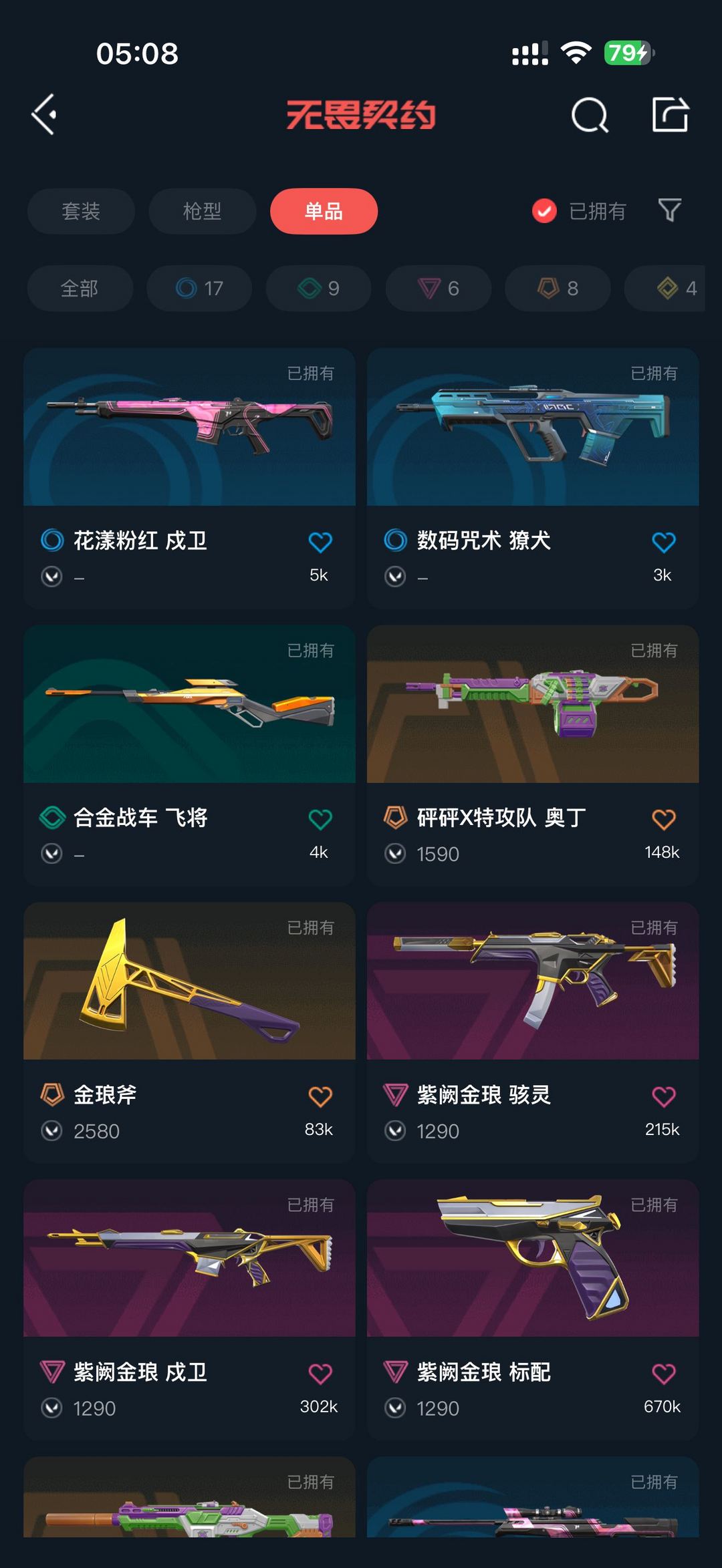Open the funnel filter options
722x1568 pixels.
click(x=669, y=210)
